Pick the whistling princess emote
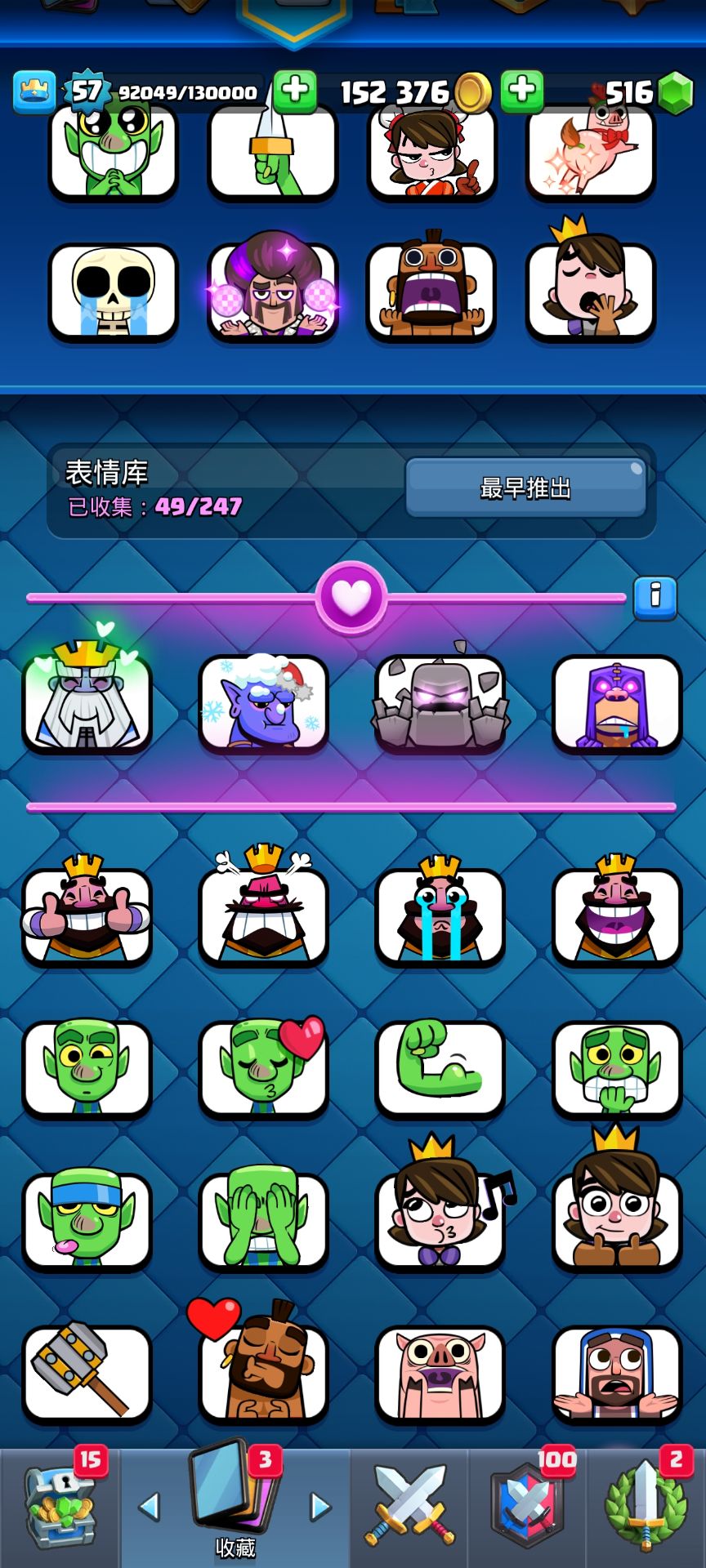Viewport: 706px width, 1568px height. click(x=440, y=1217)
